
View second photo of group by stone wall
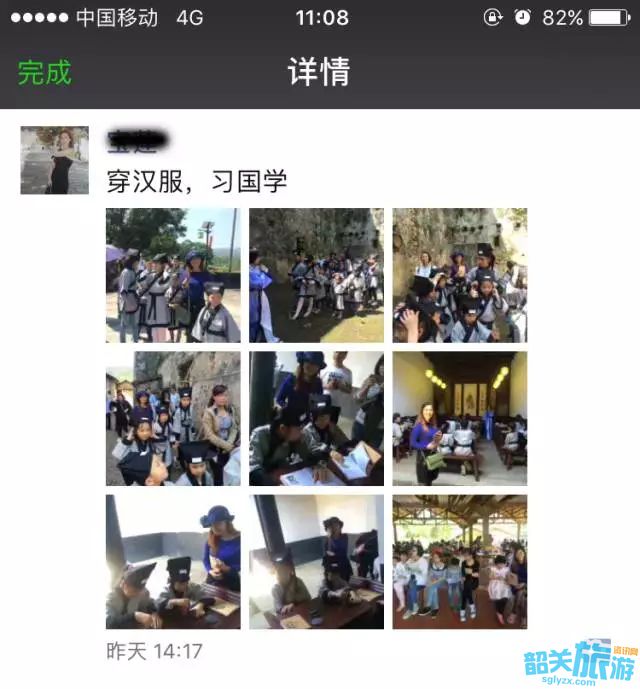pos(316,275)
